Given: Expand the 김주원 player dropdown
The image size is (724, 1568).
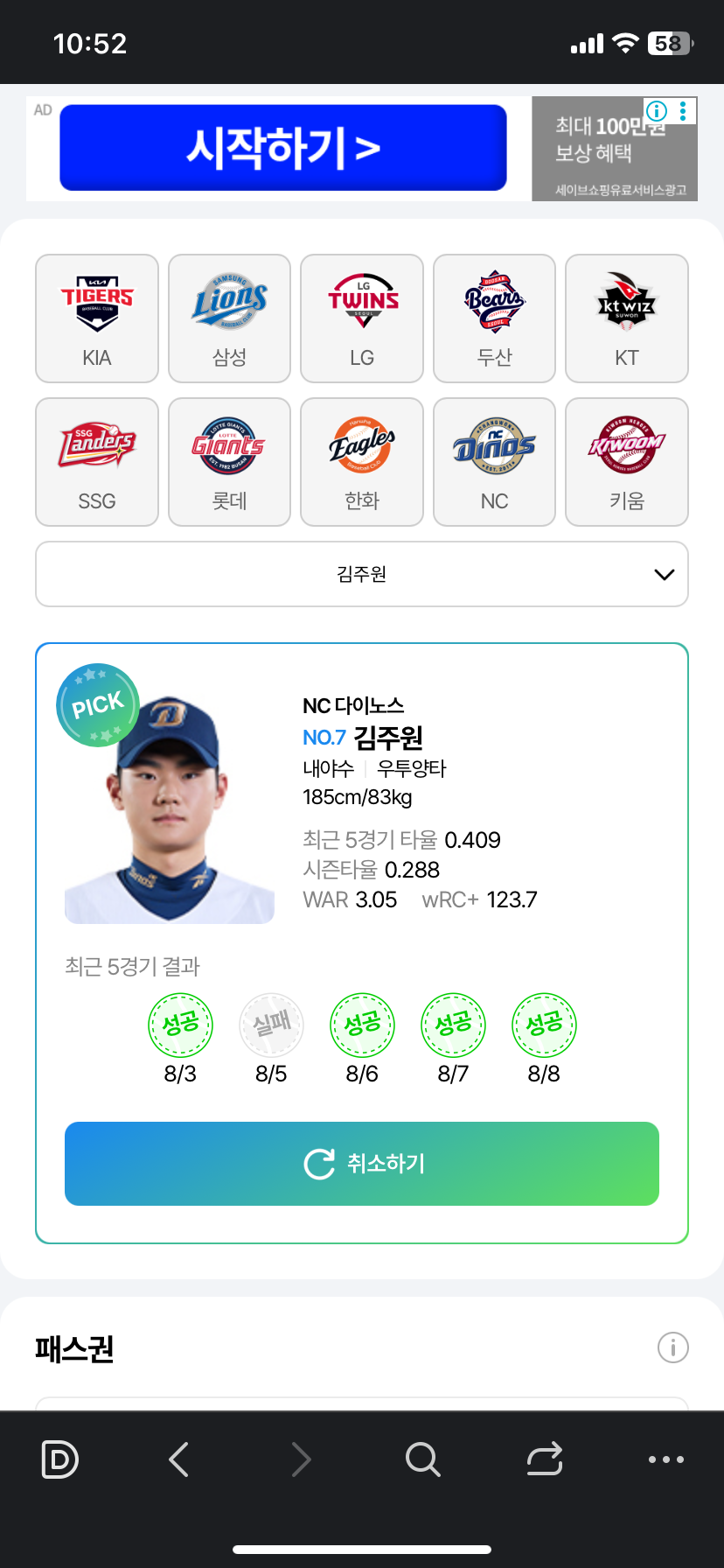Looking at the screenshot, I should pyautogui.click(x=362, y=574).
